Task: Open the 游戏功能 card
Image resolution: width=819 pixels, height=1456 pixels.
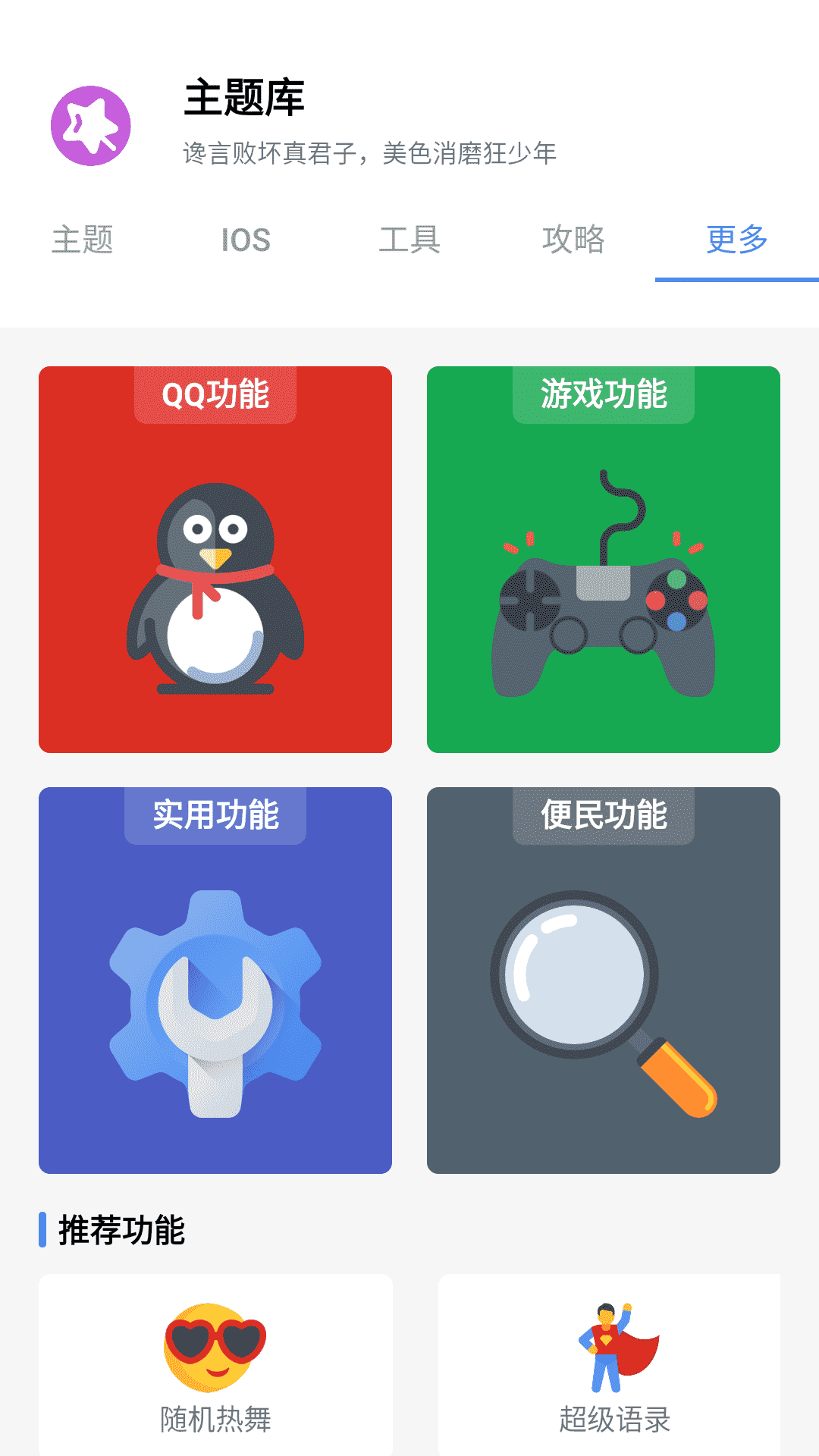Action: [x=604, y=560]
